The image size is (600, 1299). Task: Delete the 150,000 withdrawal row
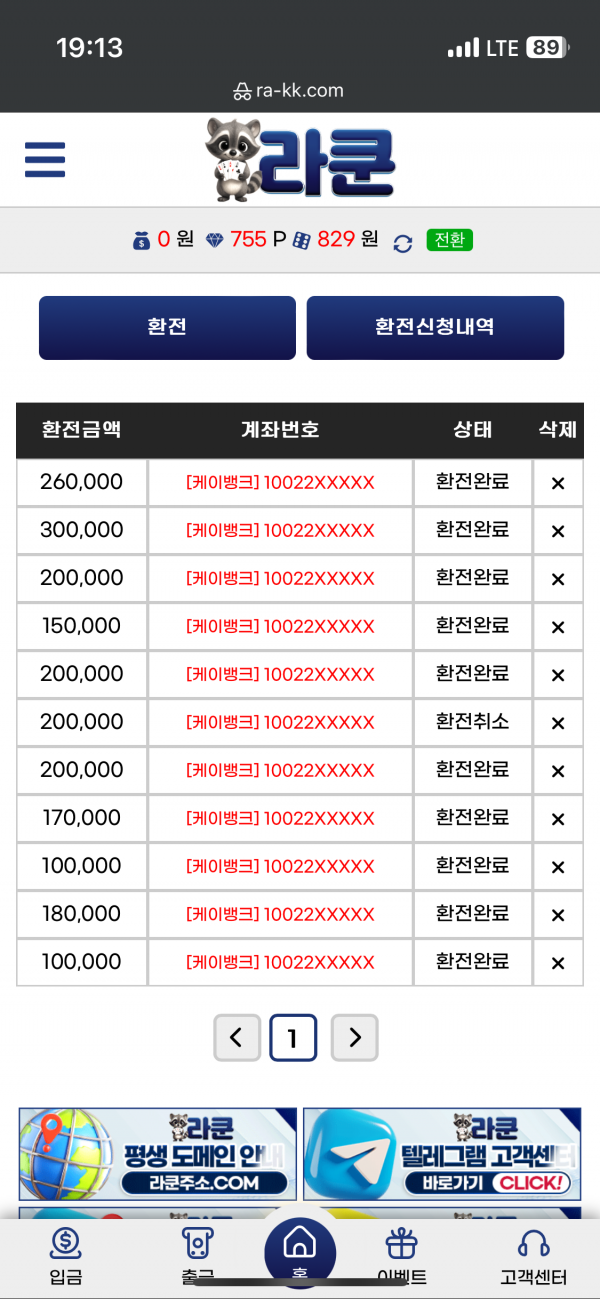(x=558, y=627)
